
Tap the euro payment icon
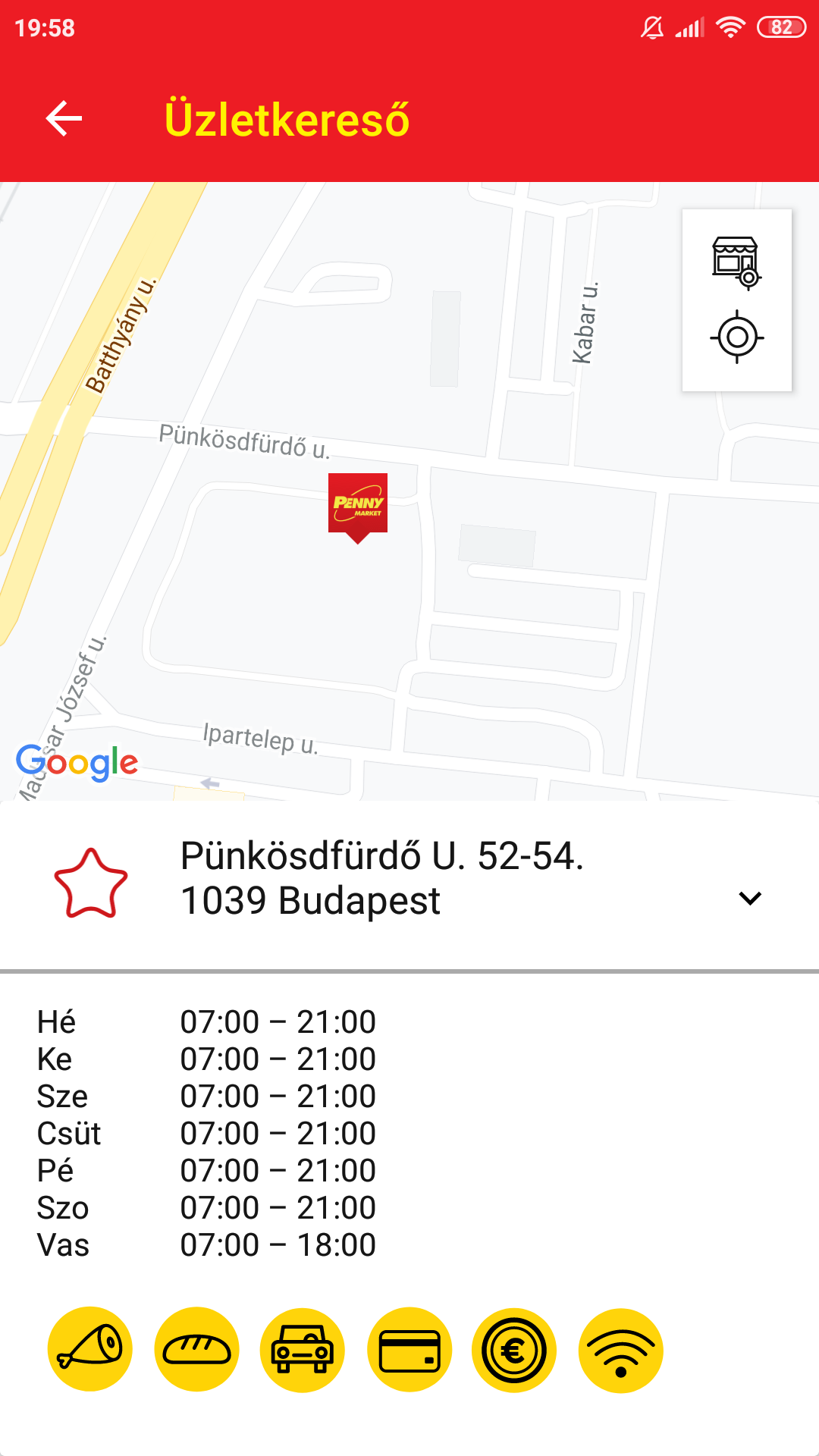tap(514, 1349)
